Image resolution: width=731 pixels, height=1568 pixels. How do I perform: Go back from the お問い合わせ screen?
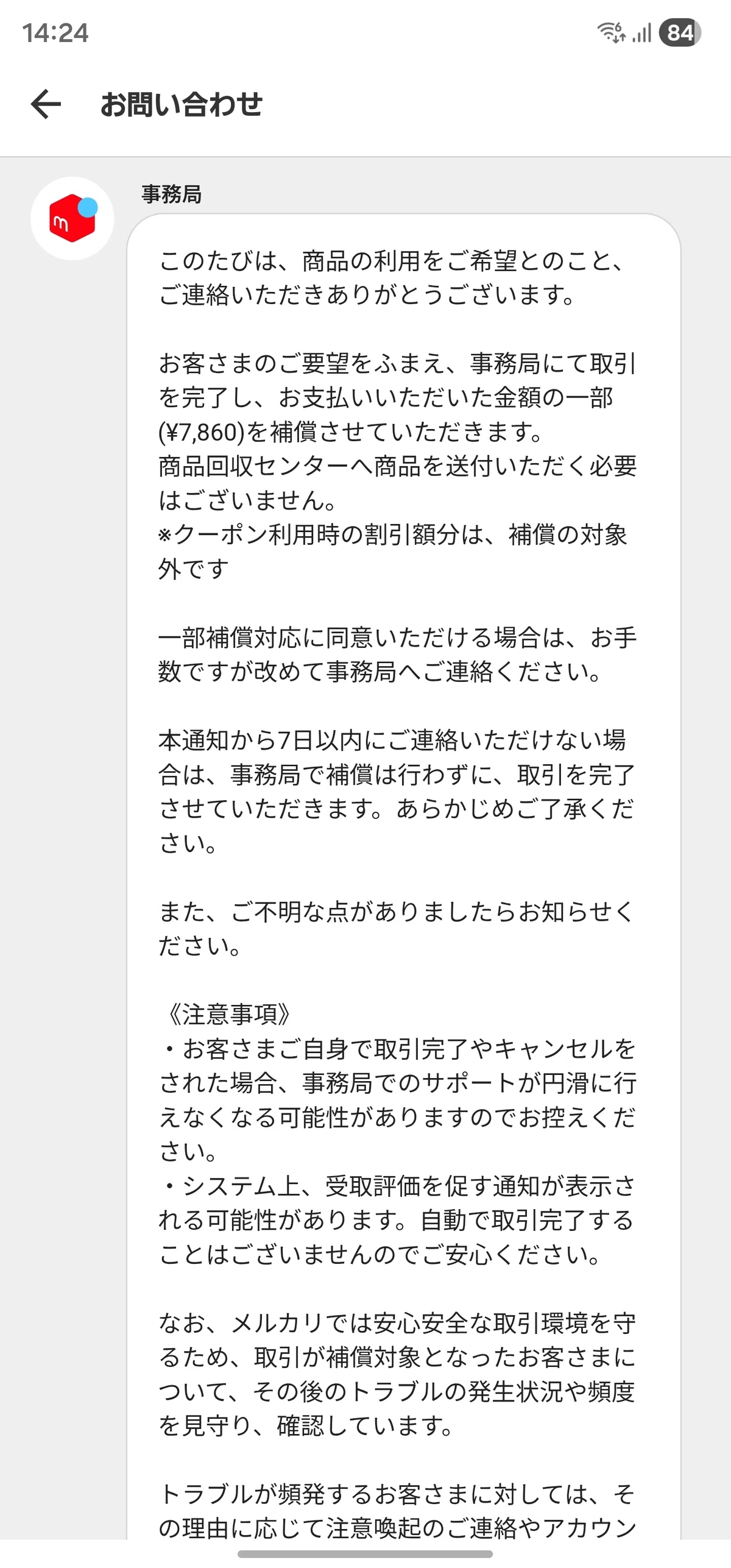[x=46, y=104]
